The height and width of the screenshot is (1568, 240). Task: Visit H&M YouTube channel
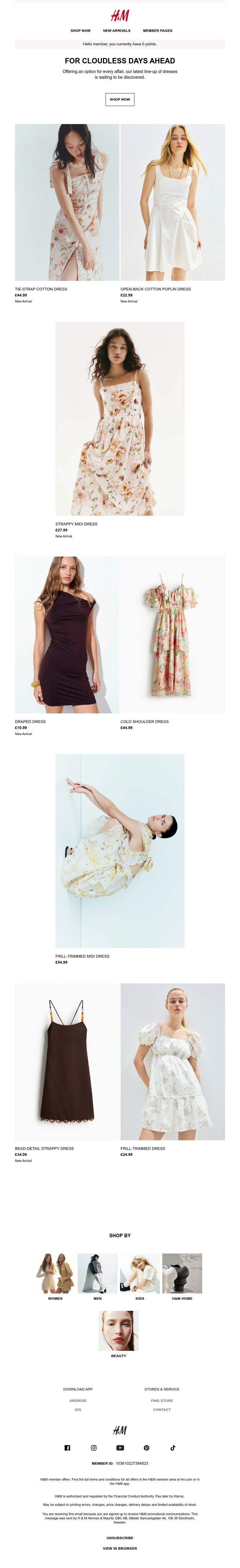[120, 1448]
